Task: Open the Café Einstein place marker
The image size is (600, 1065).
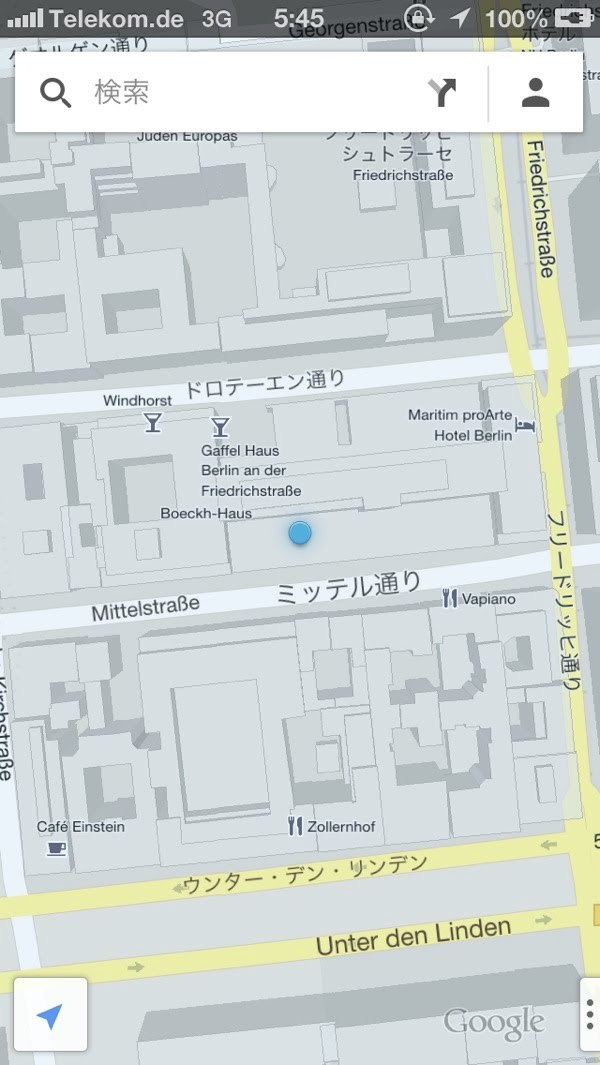Action: click(57, 848)
